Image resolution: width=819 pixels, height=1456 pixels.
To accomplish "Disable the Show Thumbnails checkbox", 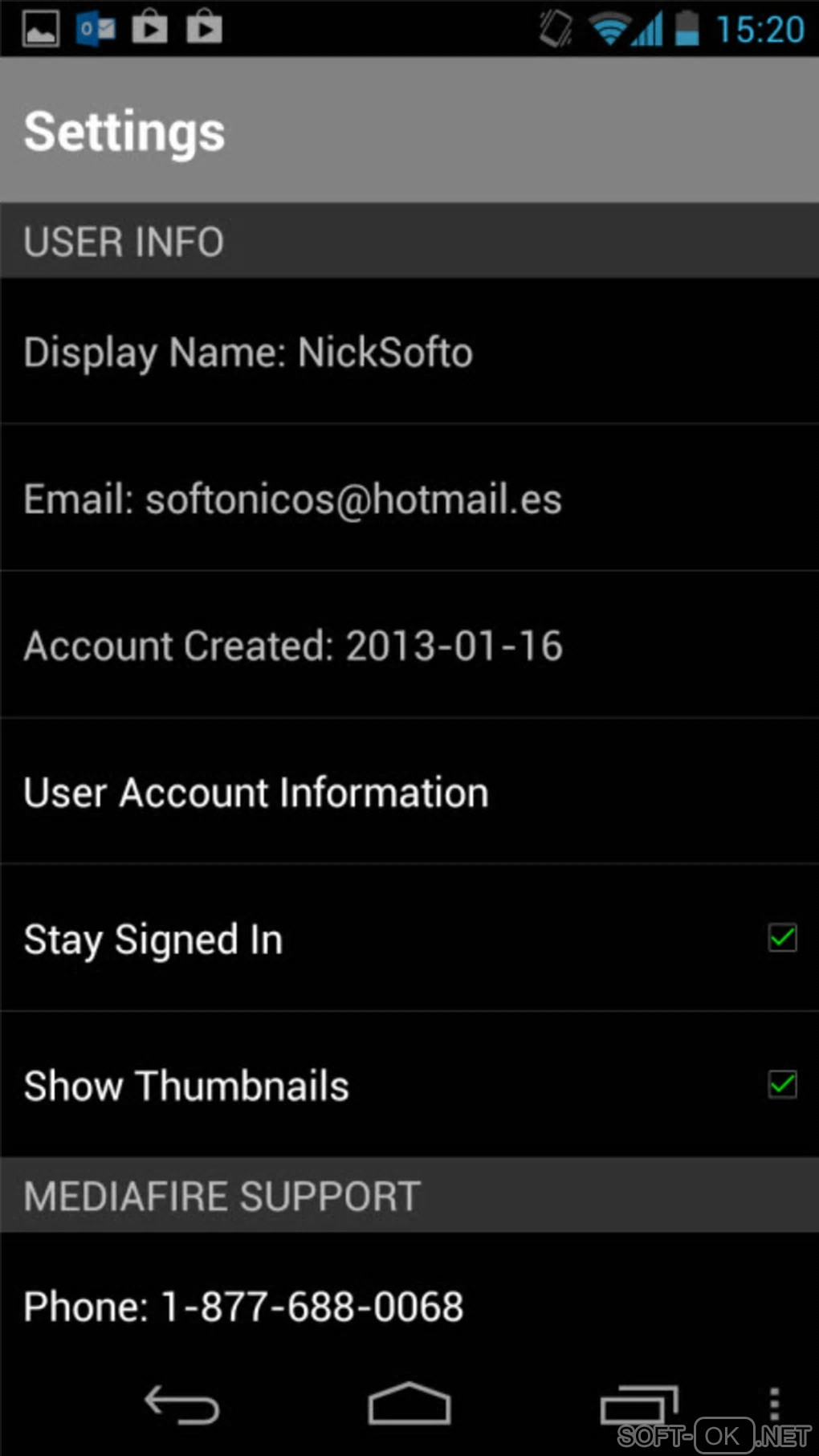I will 782,1084.
